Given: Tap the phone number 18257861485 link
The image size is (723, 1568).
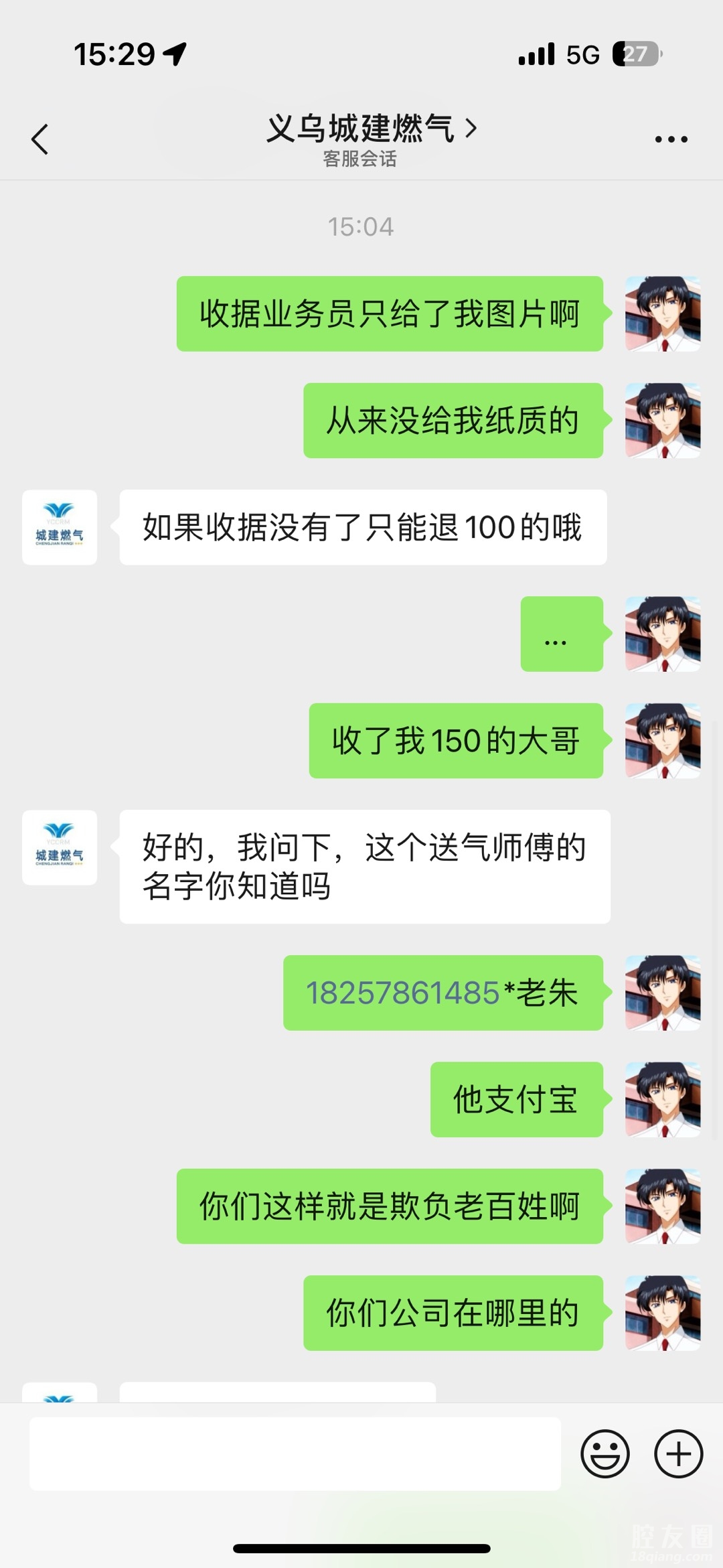Looking at the screenshot, I should click(x=403, y=993).
